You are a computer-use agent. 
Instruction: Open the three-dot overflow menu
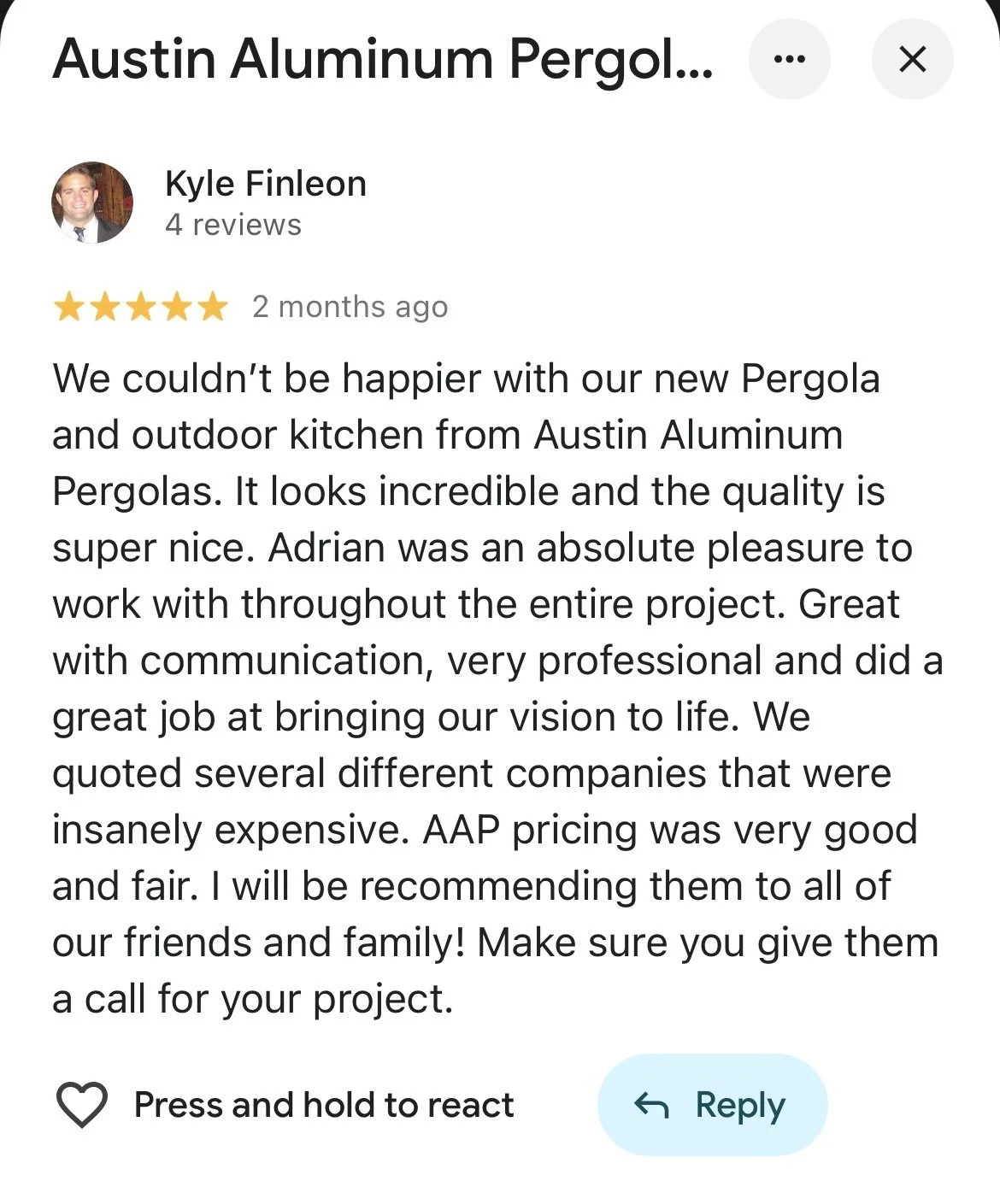789,59
